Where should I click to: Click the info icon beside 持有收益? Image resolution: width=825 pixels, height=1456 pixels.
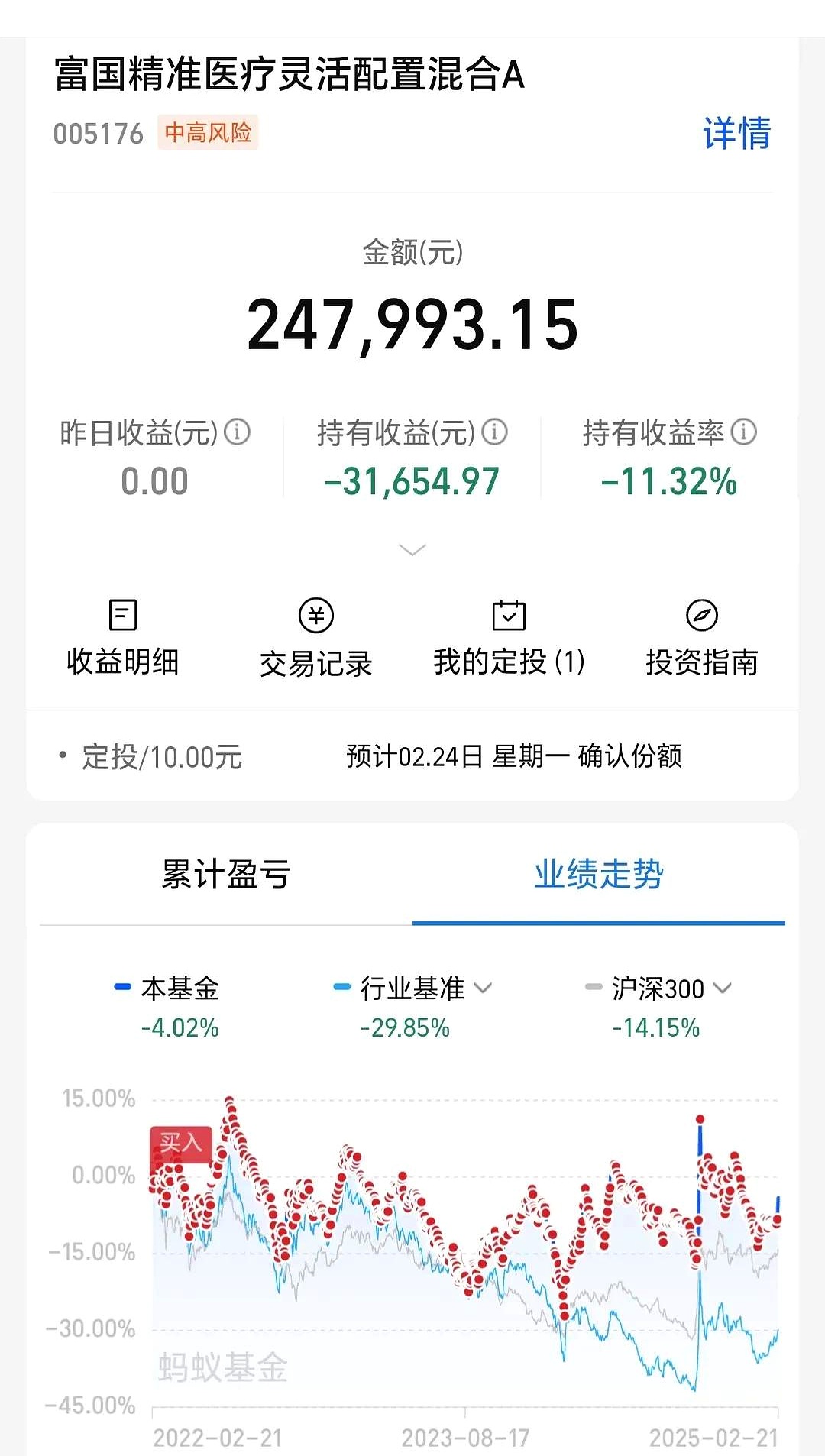[496, 432]
